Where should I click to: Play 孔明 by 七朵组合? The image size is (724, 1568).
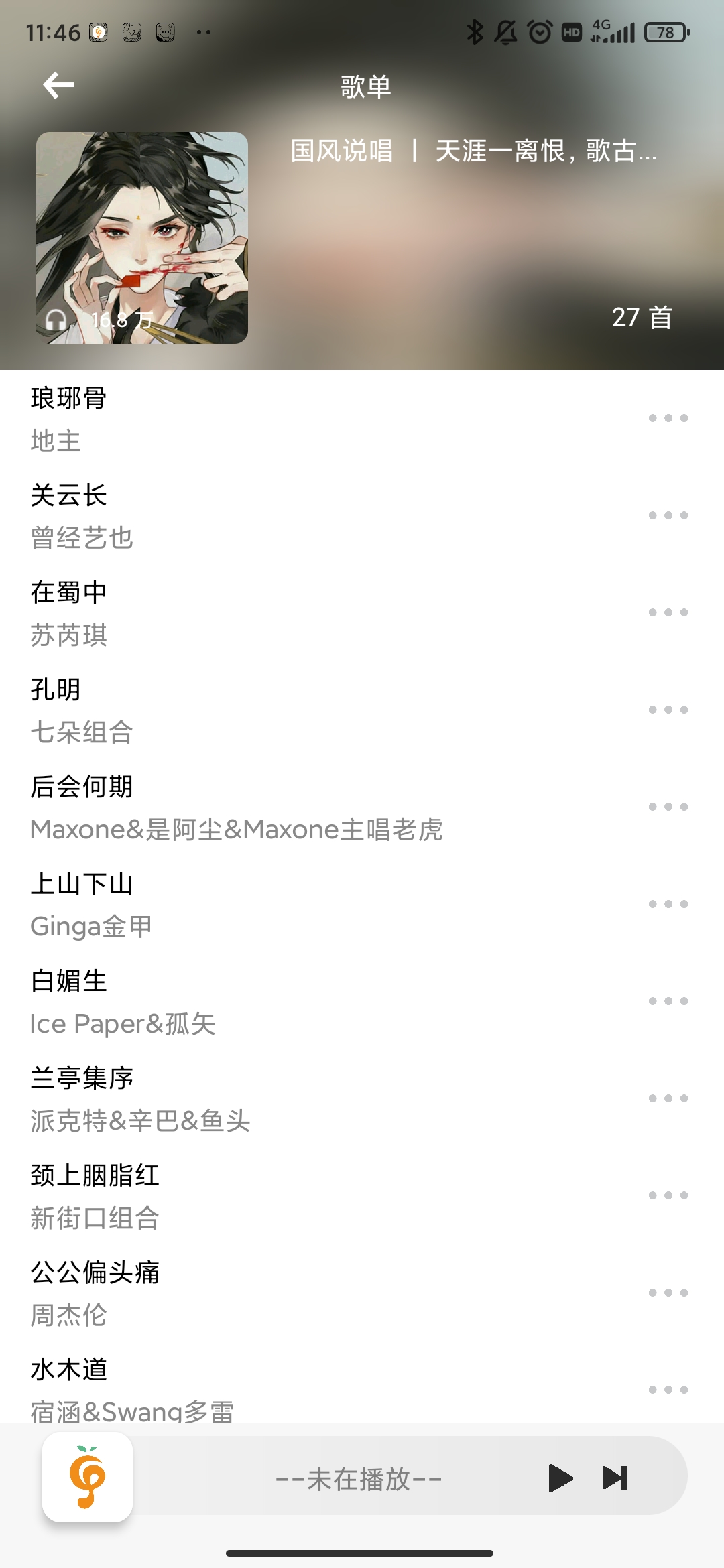tap(268, 710)
